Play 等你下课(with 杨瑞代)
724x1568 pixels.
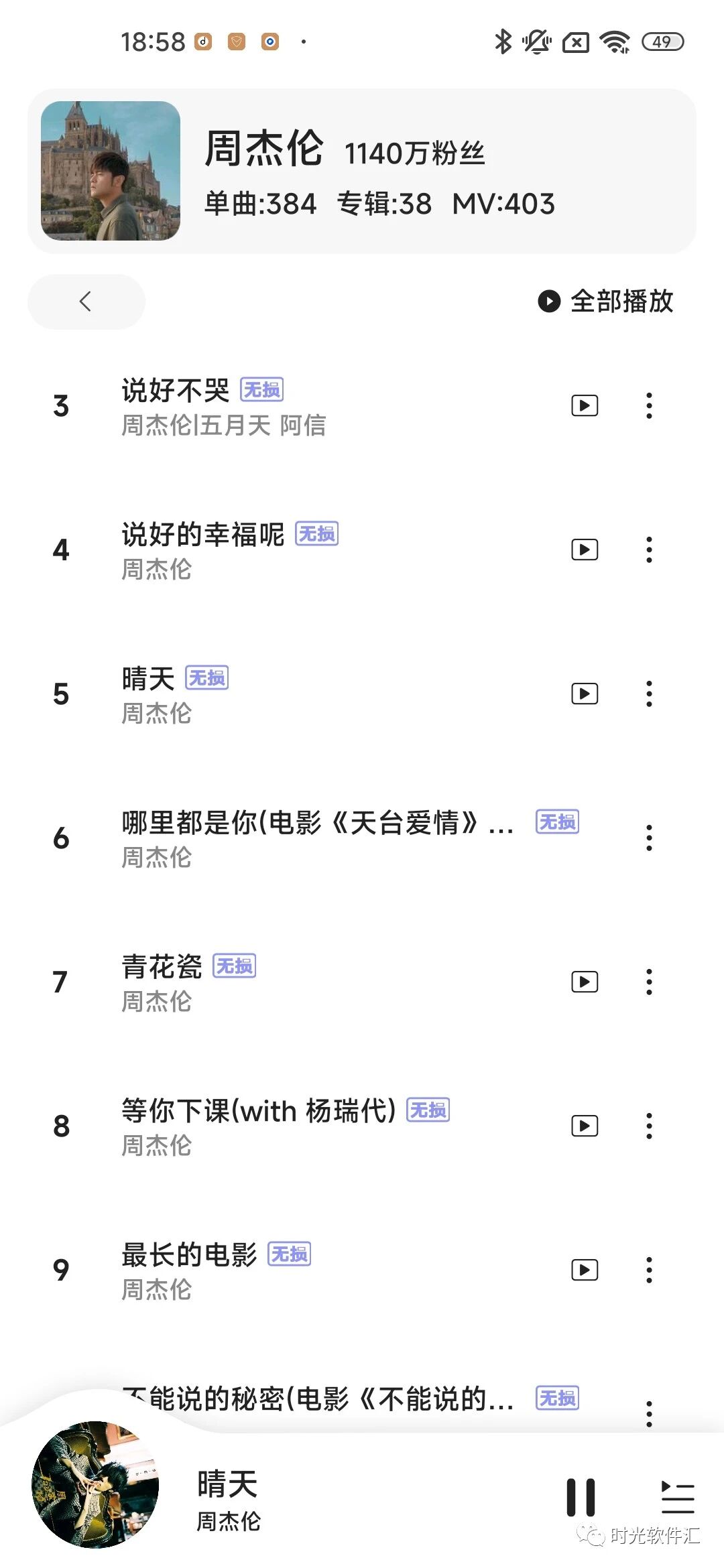click(258, 1111)
